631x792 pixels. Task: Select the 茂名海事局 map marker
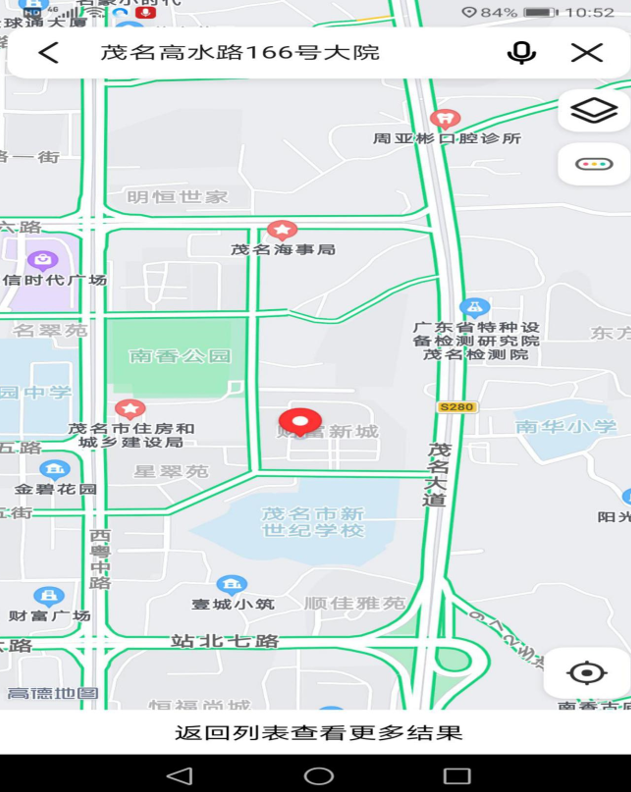click(282, 230)
